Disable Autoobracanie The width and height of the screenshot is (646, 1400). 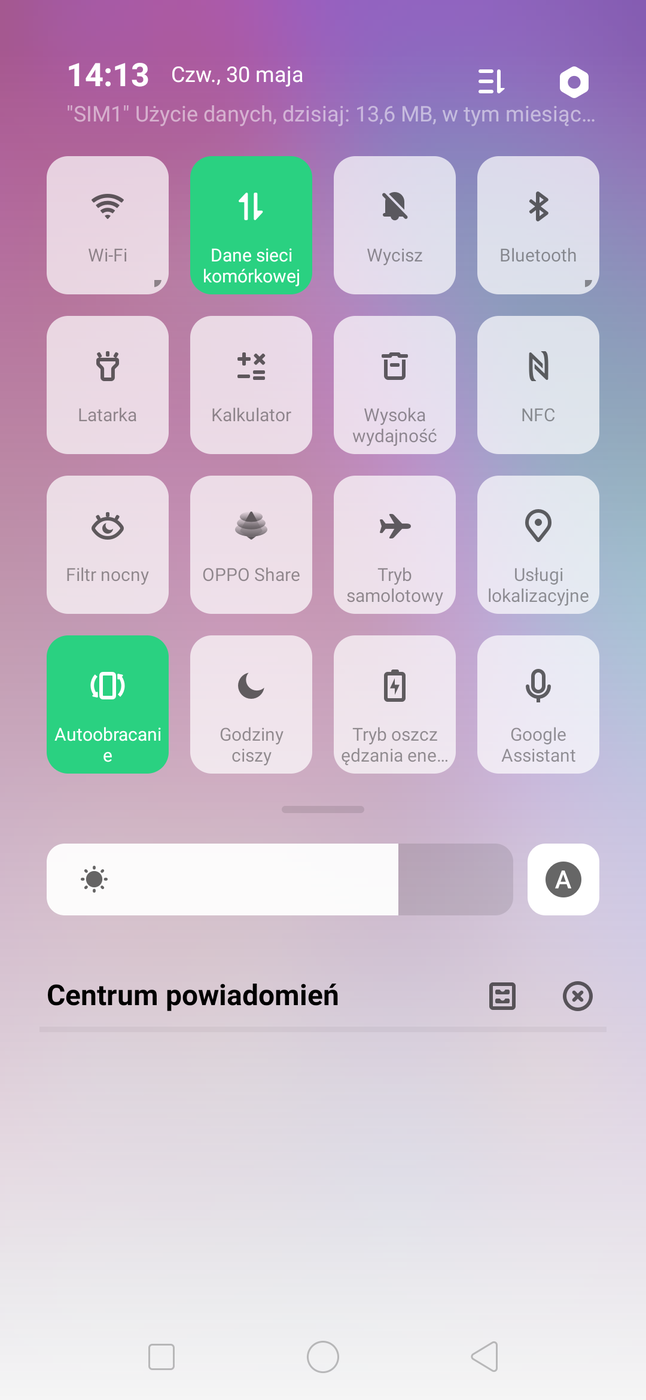(108, 704)
